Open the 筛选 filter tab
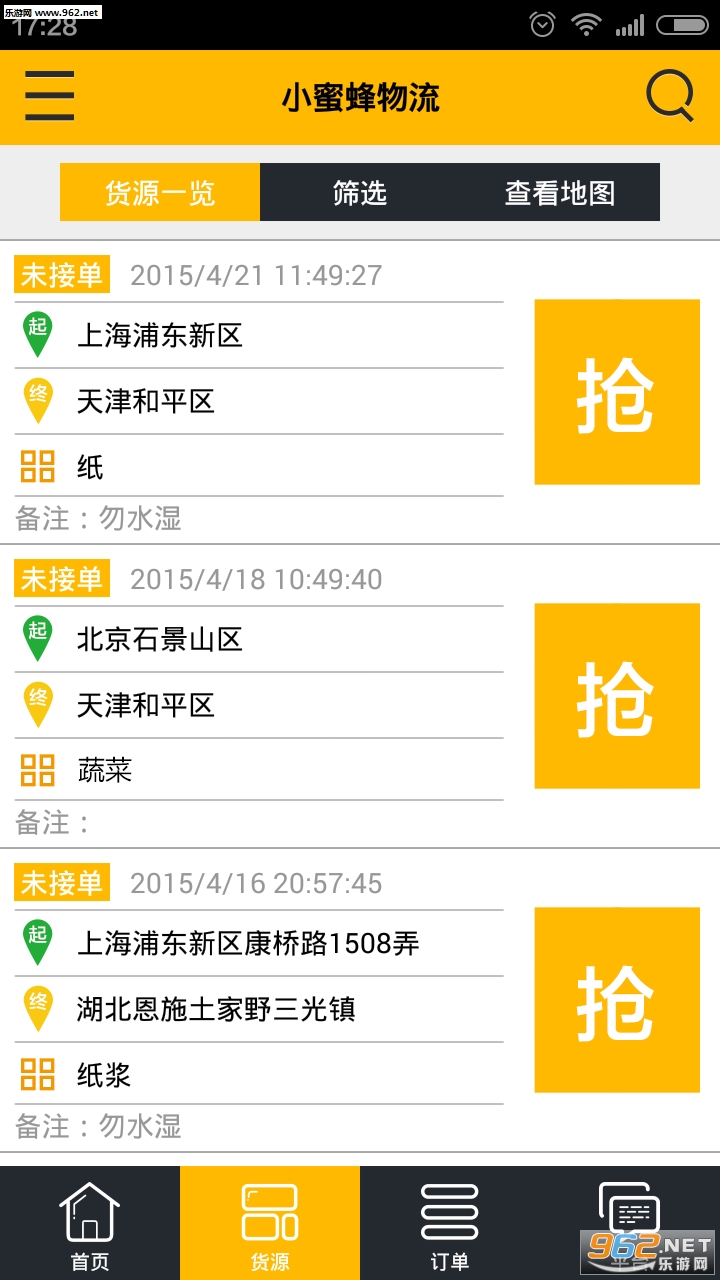This screenshot has width=720, height=1280. [x=360, y=192]
